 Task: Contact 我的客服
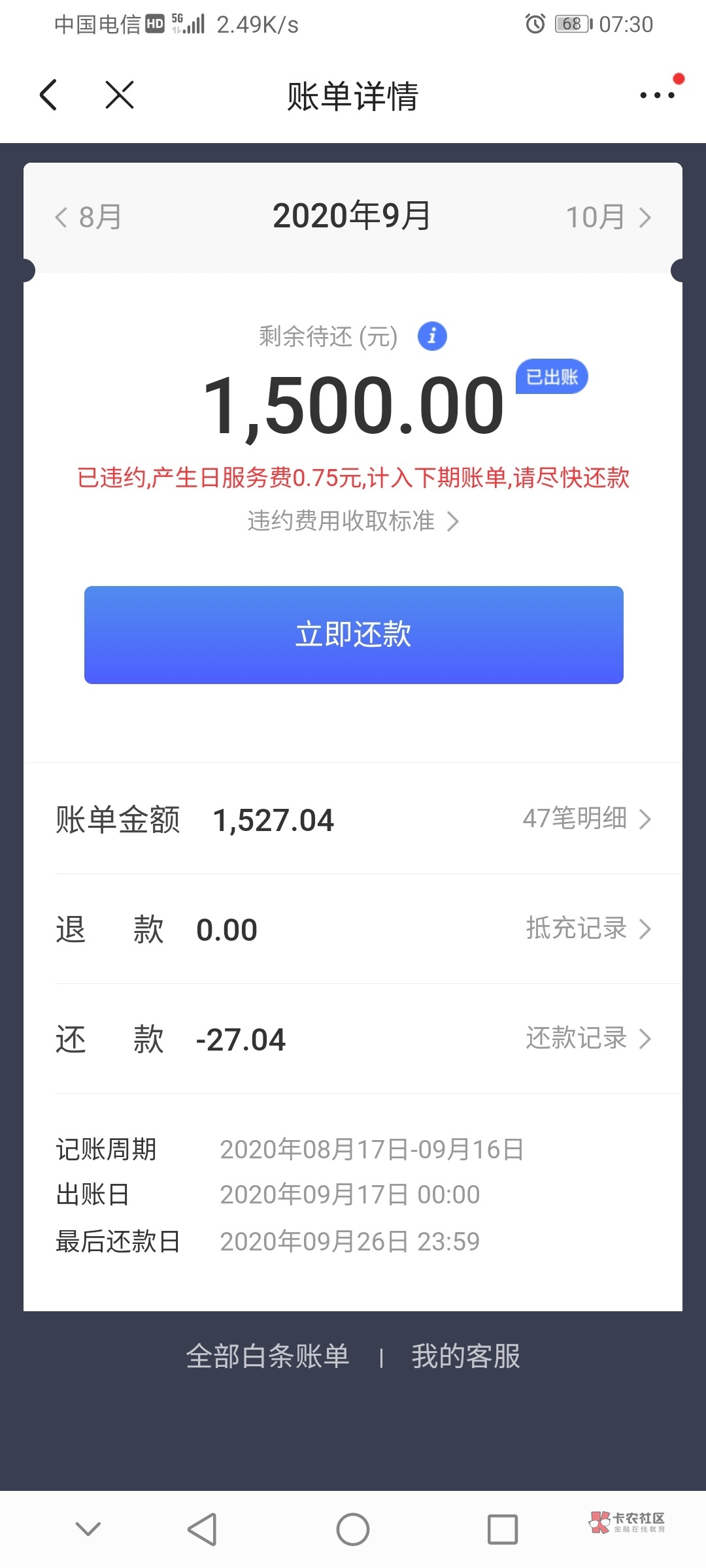tap(466, 1356)
